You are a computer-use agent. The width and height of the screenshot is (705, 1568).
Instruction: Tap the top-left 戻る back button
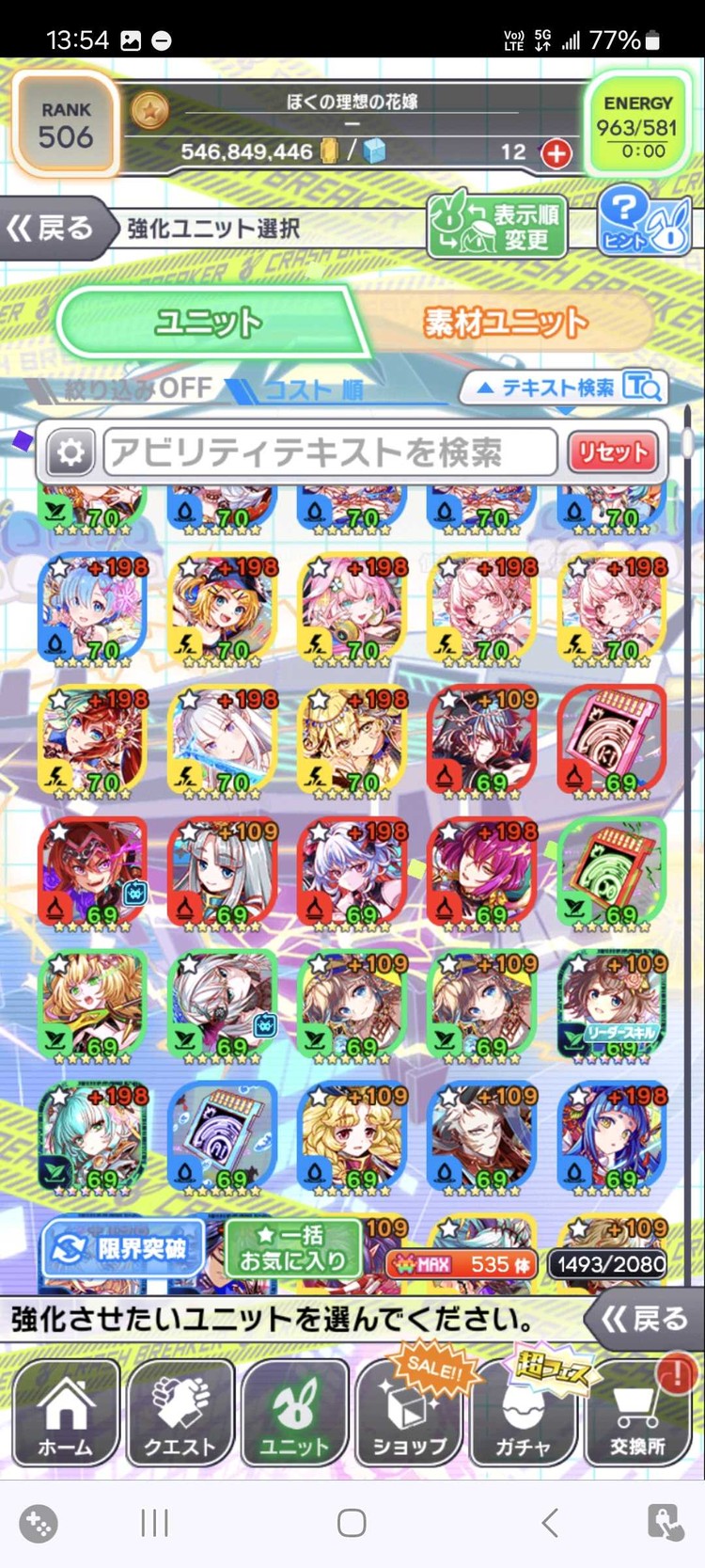click(x=54, y=228)
